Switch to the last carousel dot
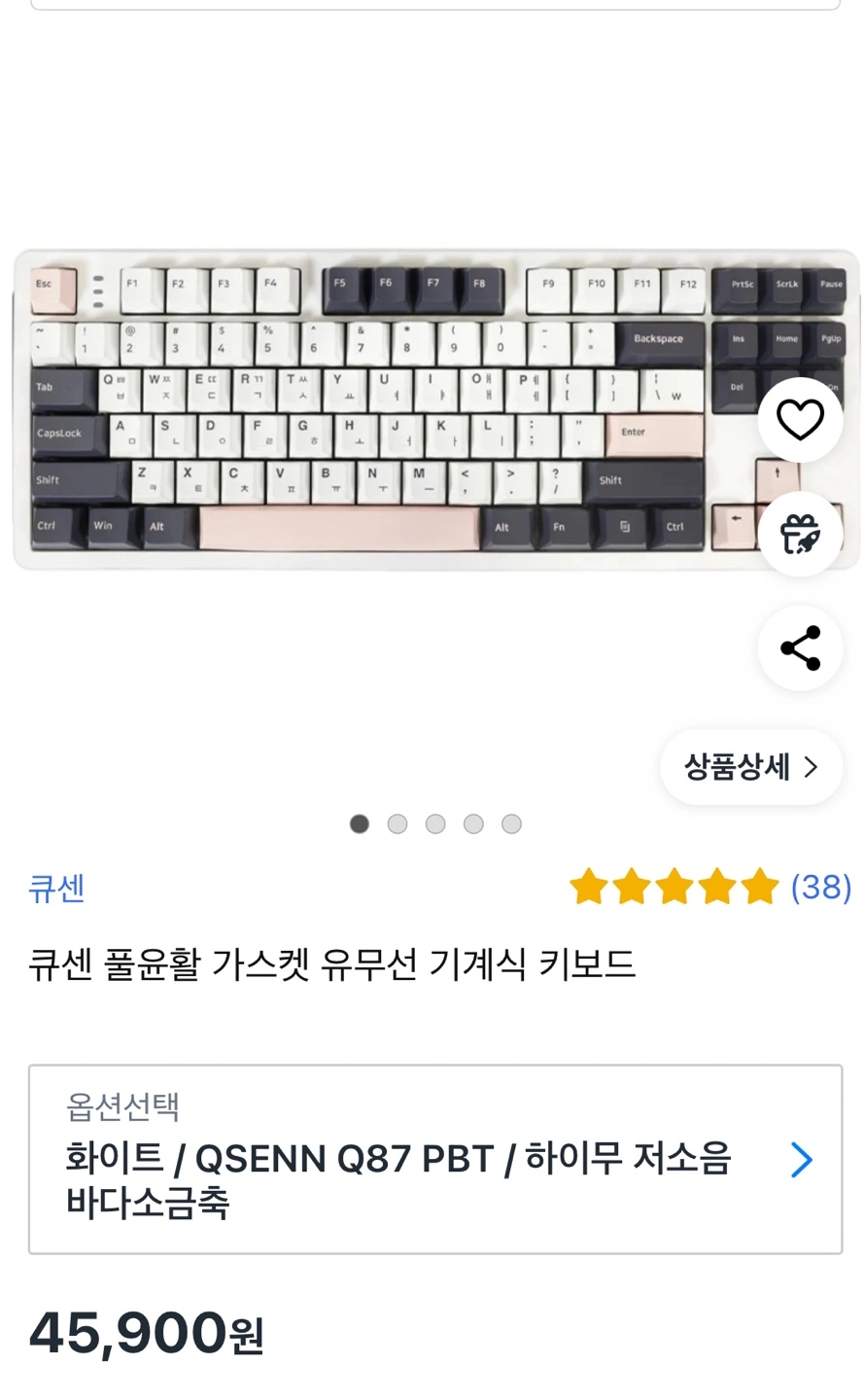This screenshot has width=864, height=1400. click(x=512, y=823)
